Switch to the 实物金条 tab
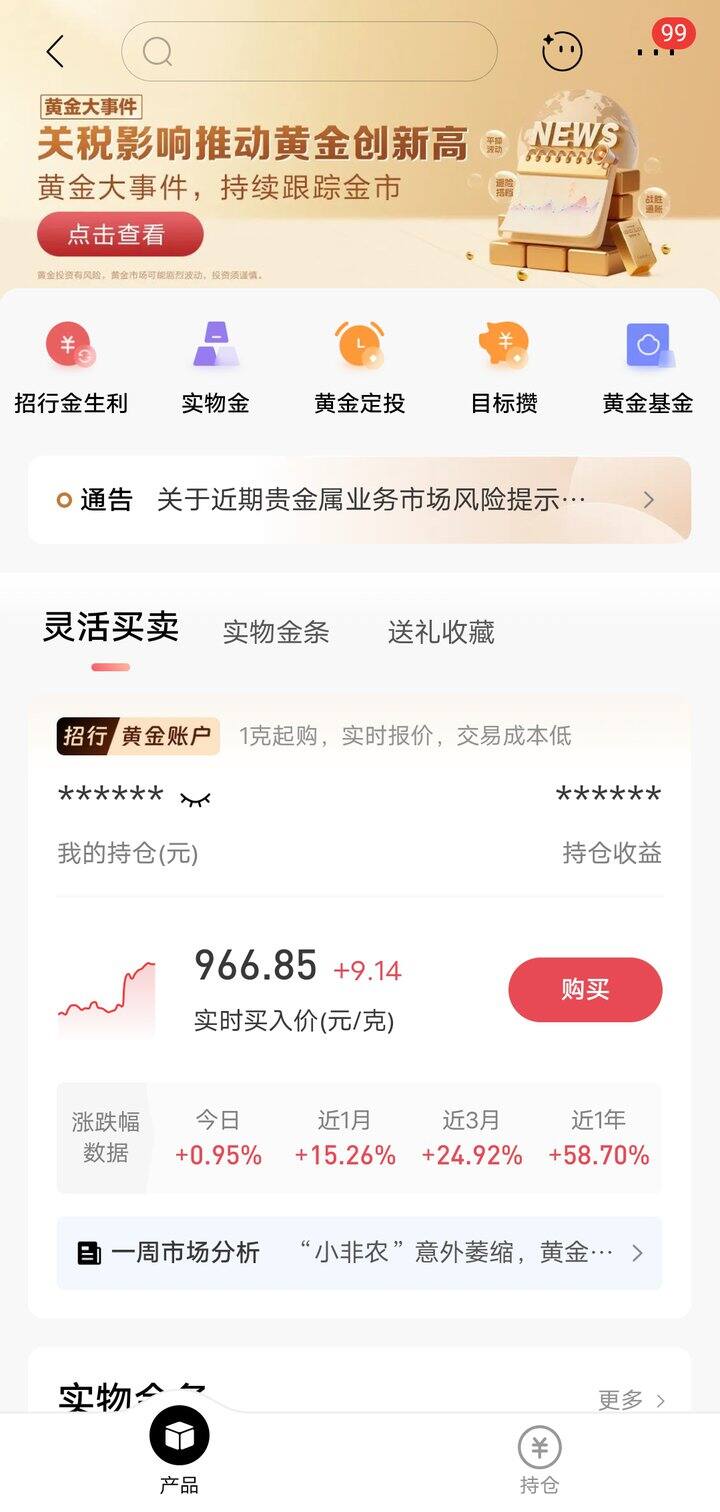The image size is (720, 1512). click(276, 632)
